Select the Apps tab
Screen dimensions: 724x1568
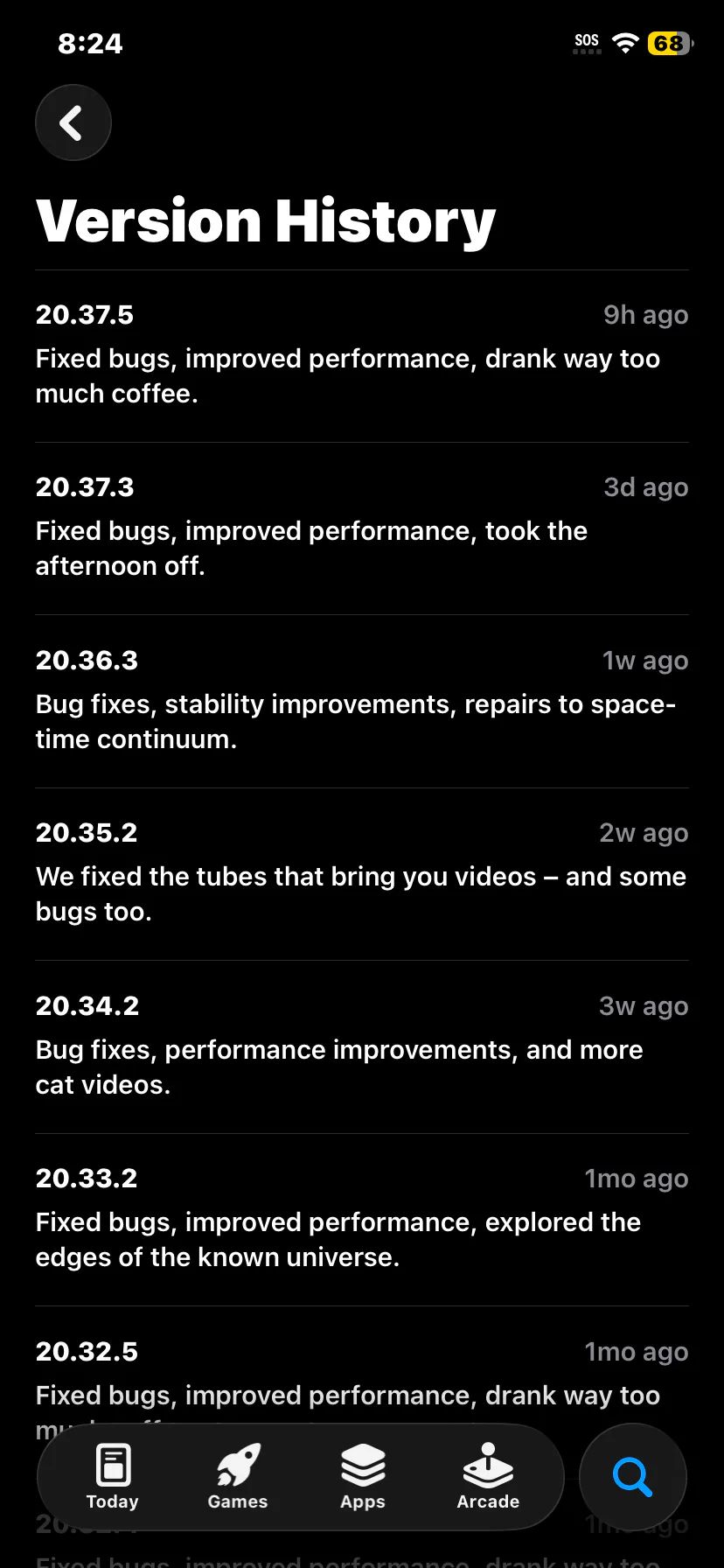pos(363,1477)
